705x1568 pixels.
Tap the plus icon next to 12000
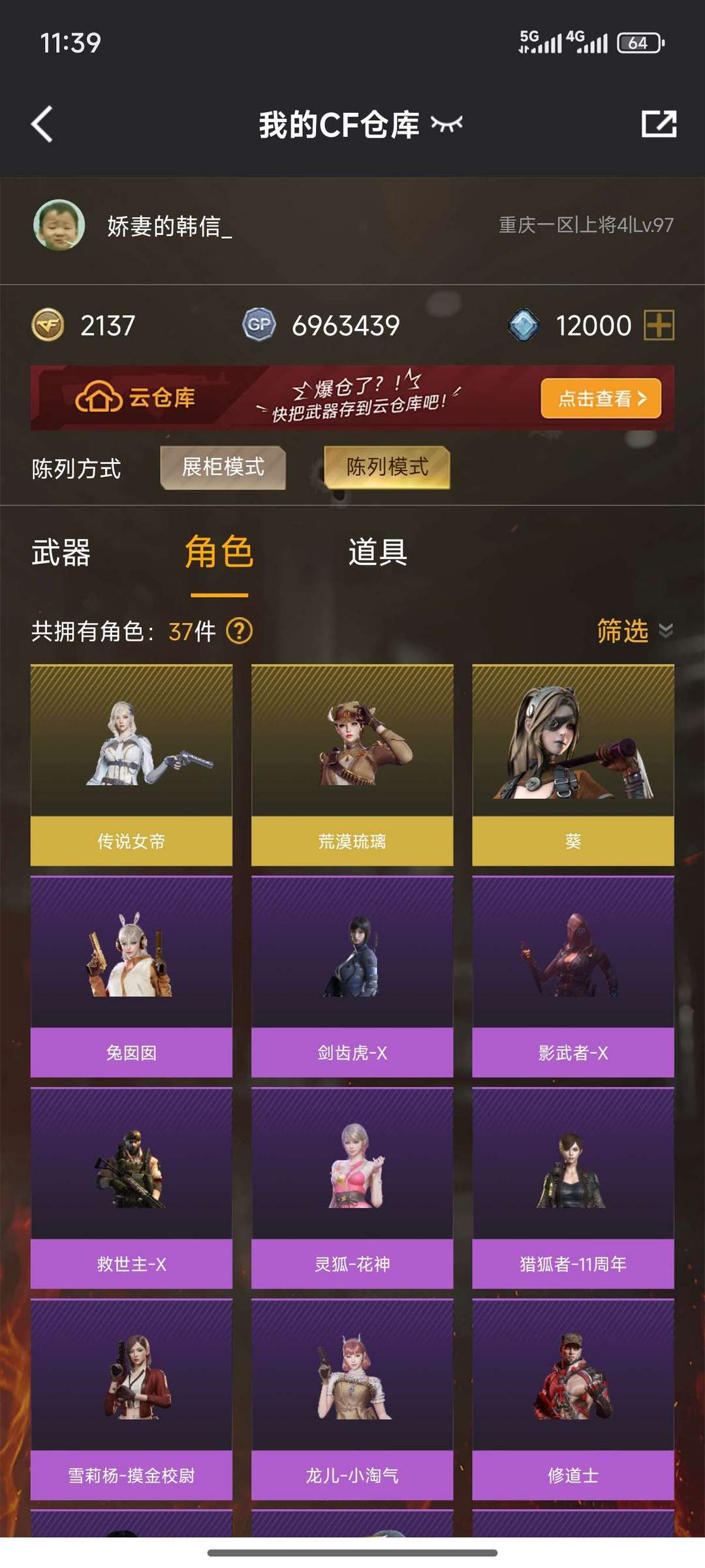(659, 325)
